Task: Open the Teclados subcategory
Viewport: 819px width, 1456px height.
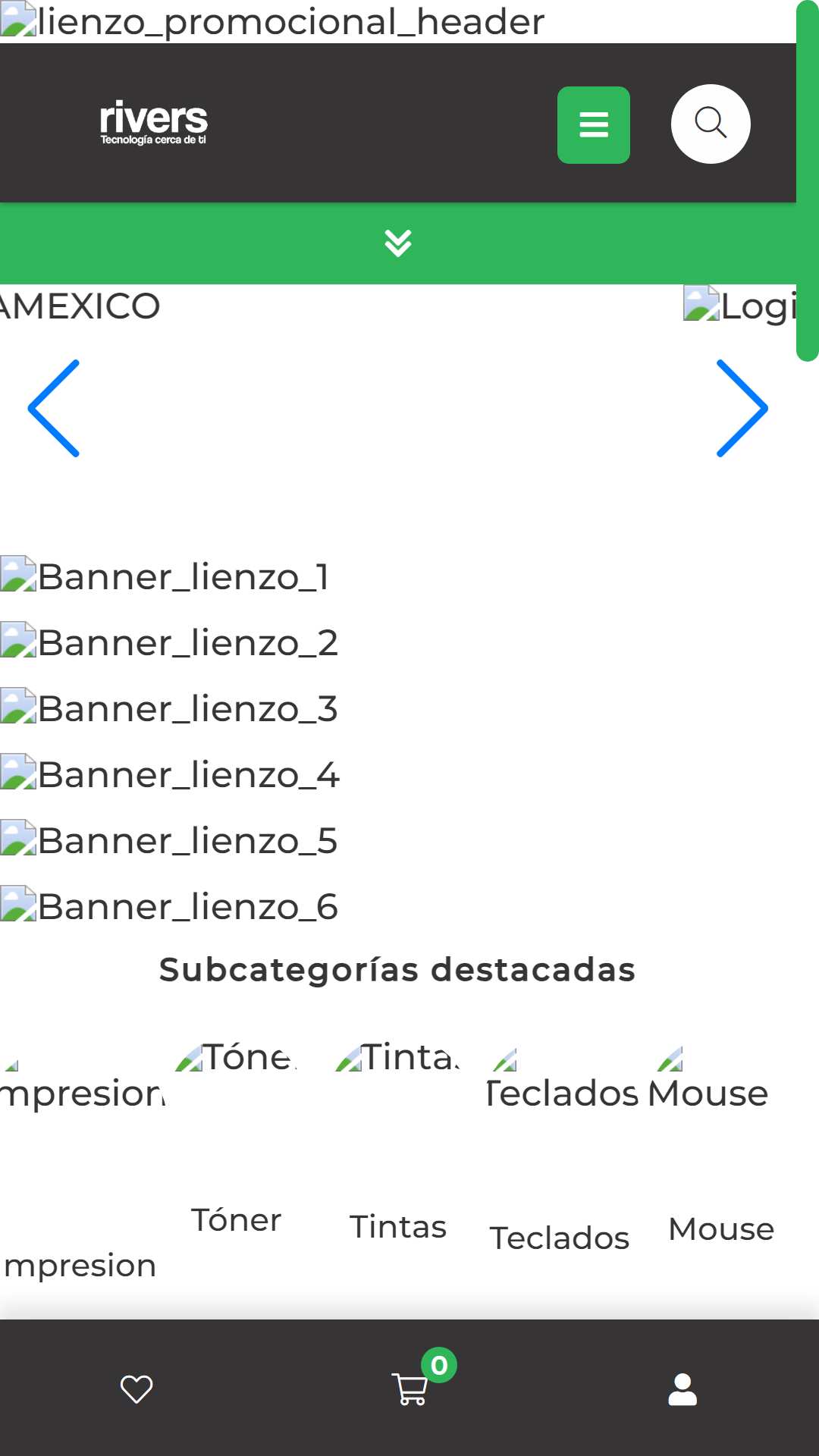Action: coord(560,1238)
